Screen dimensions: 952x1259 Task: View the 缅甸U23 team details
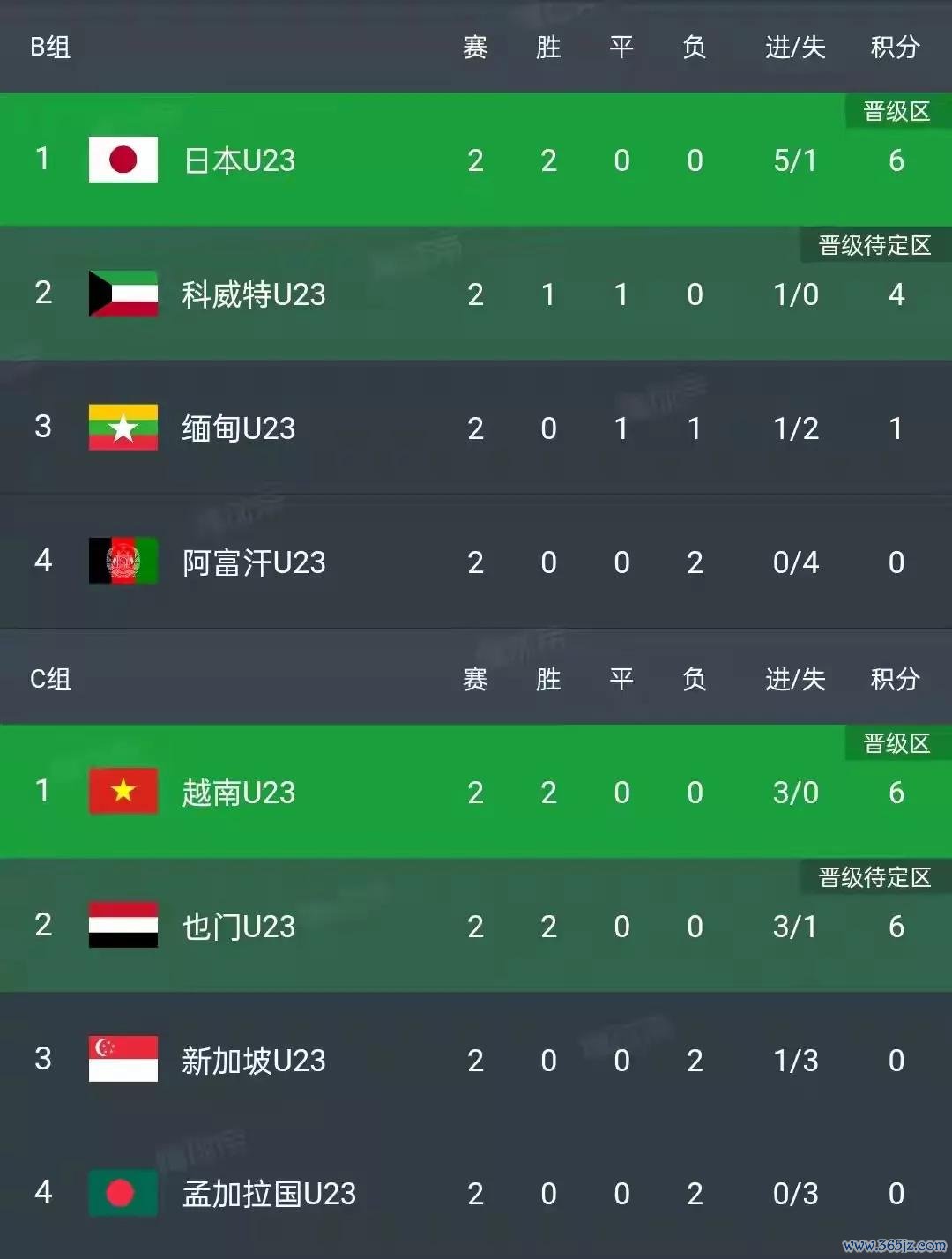(x=239, y=428)
